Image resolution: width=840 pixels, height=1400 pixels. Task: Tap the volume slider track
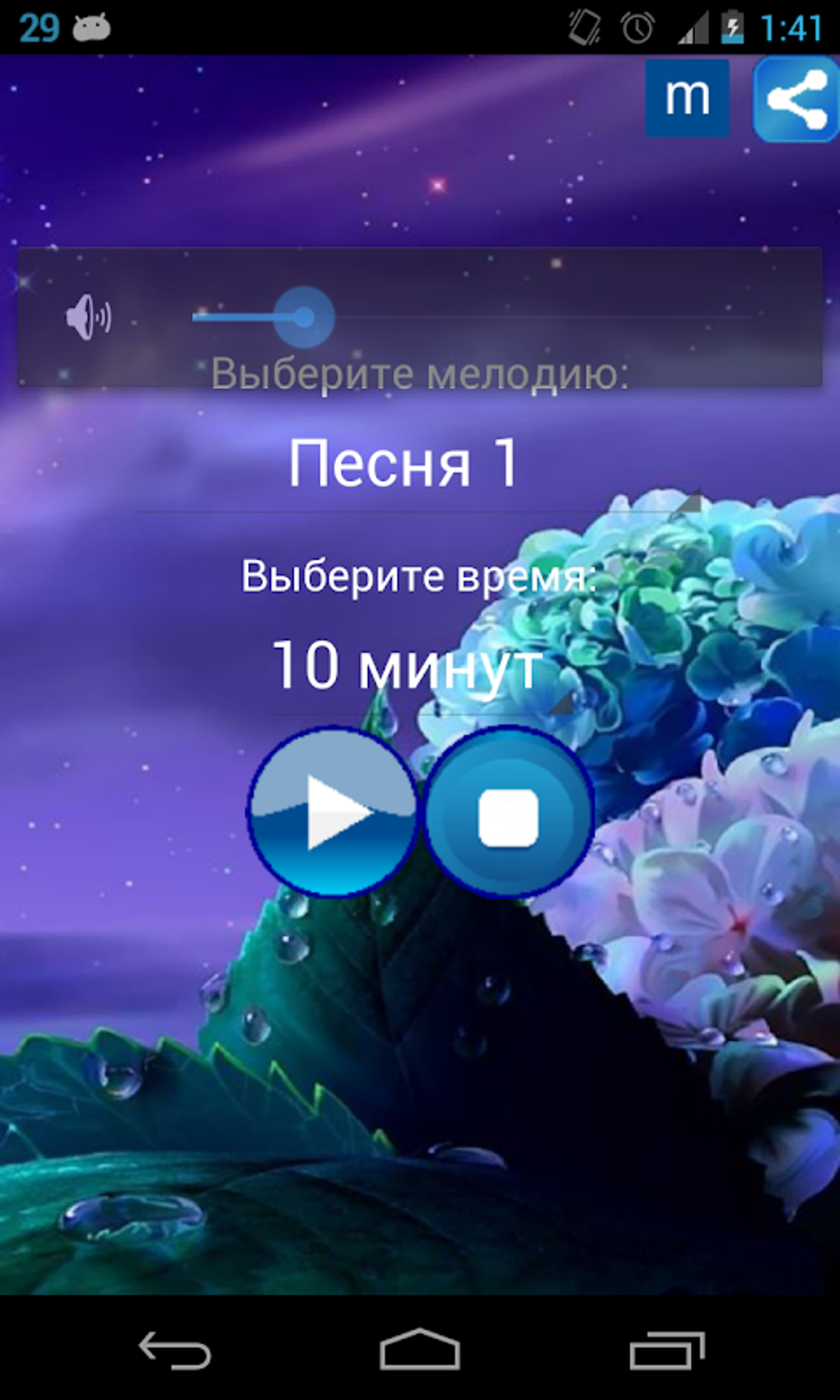[473, 317]
